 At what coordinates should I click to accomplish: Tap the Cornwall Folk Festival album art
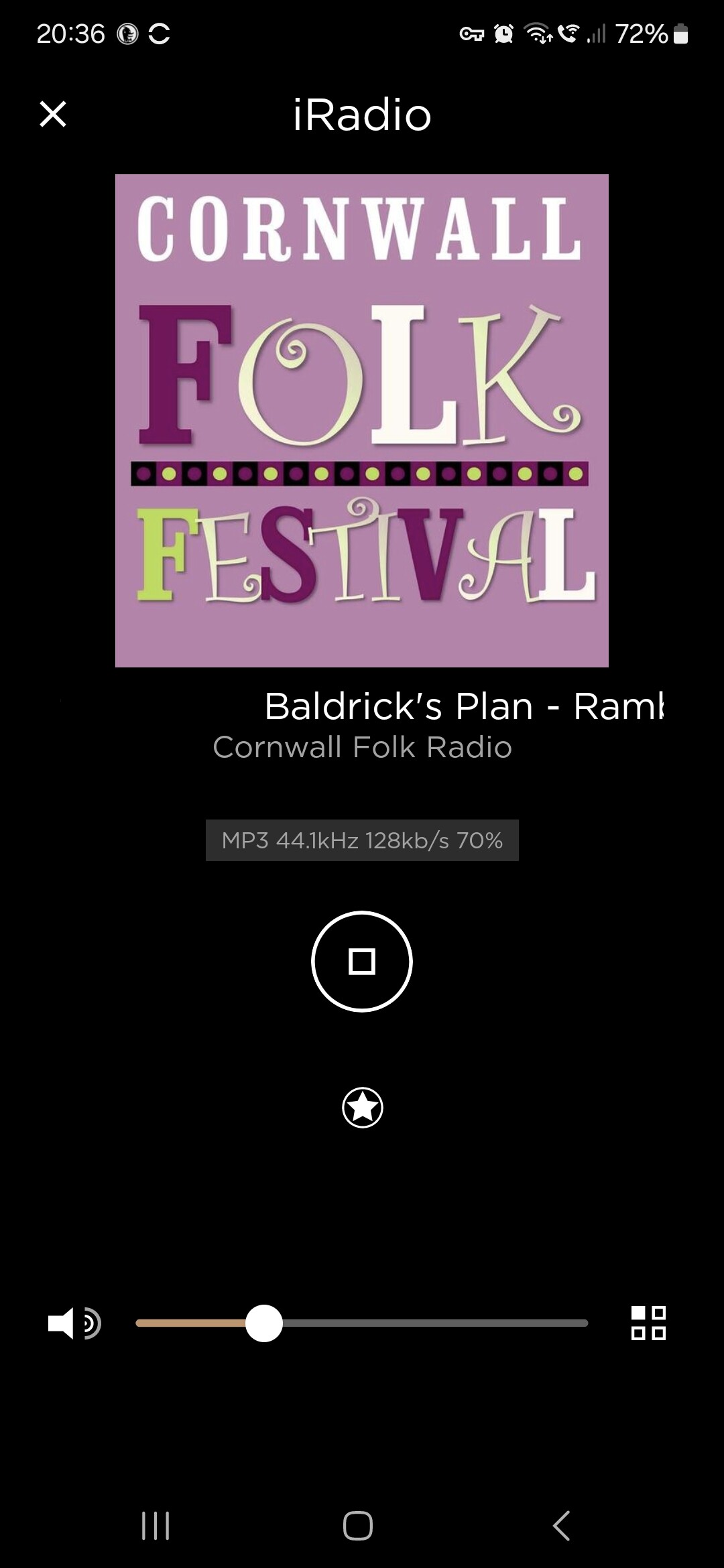click(x=362, y=421)
